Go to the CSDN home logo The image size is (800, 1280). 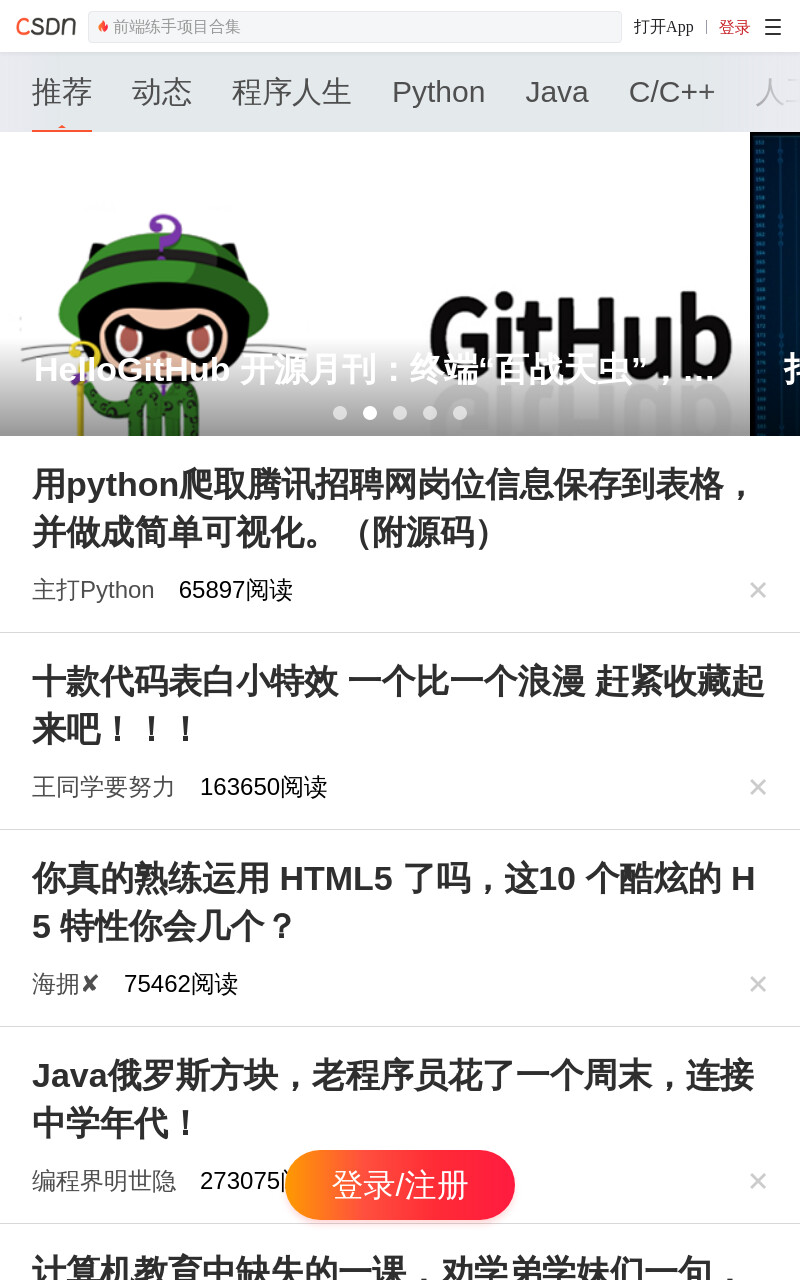coord(46,27)
